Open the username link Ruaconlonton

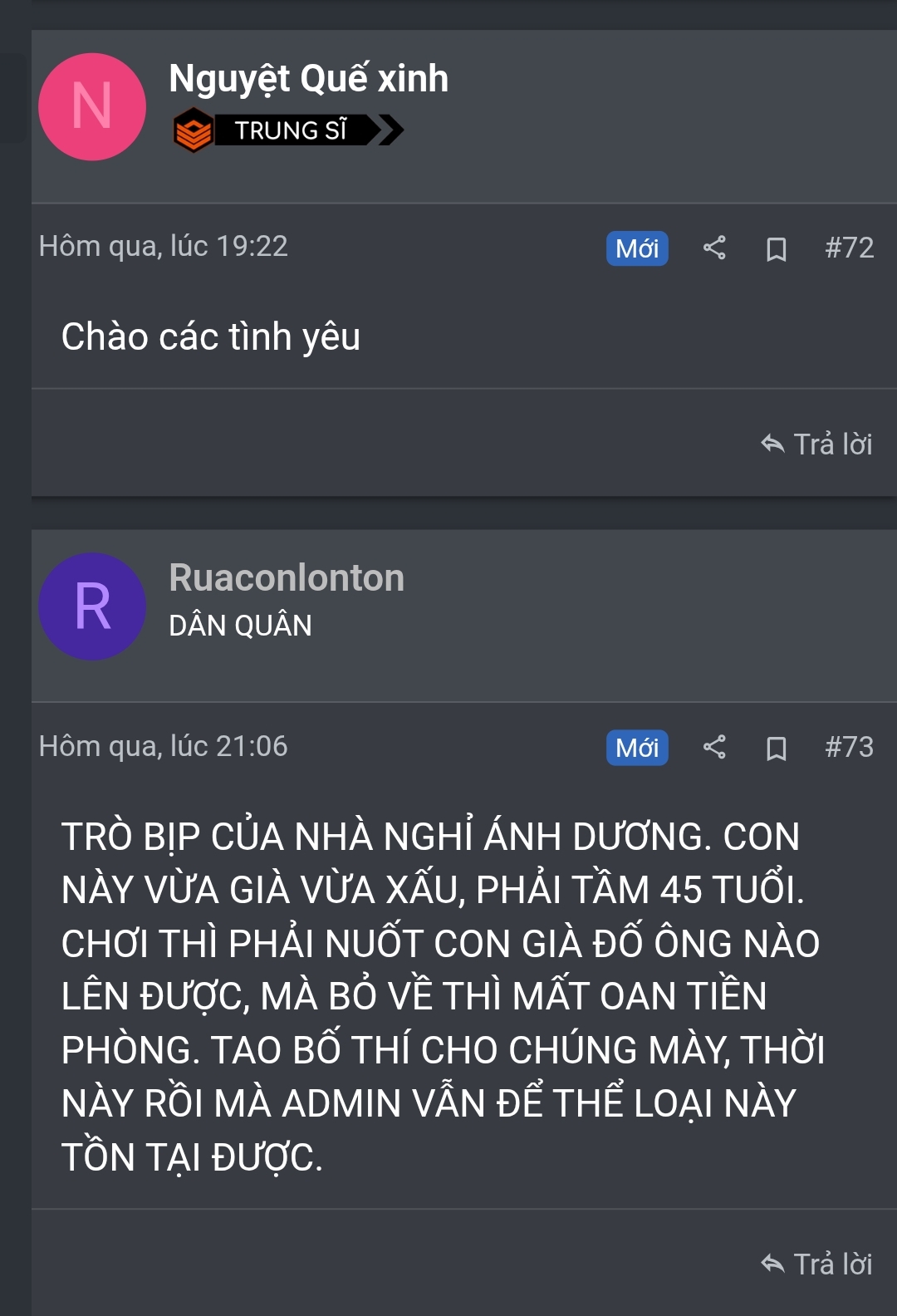287,577
